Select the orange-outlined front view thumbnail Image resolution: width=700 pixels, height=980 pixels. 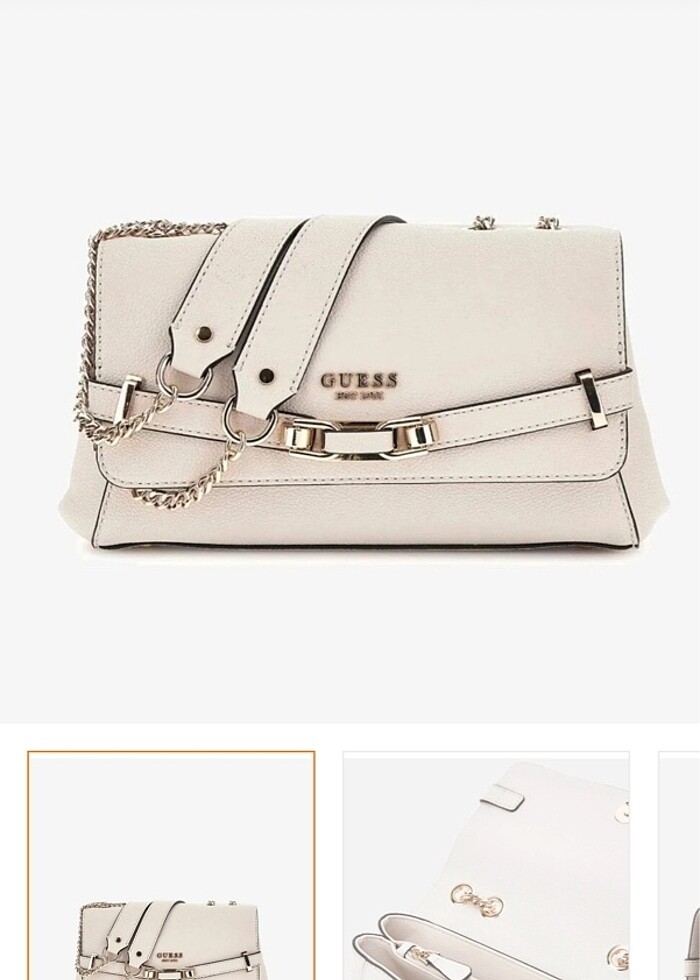click(171, 866)
